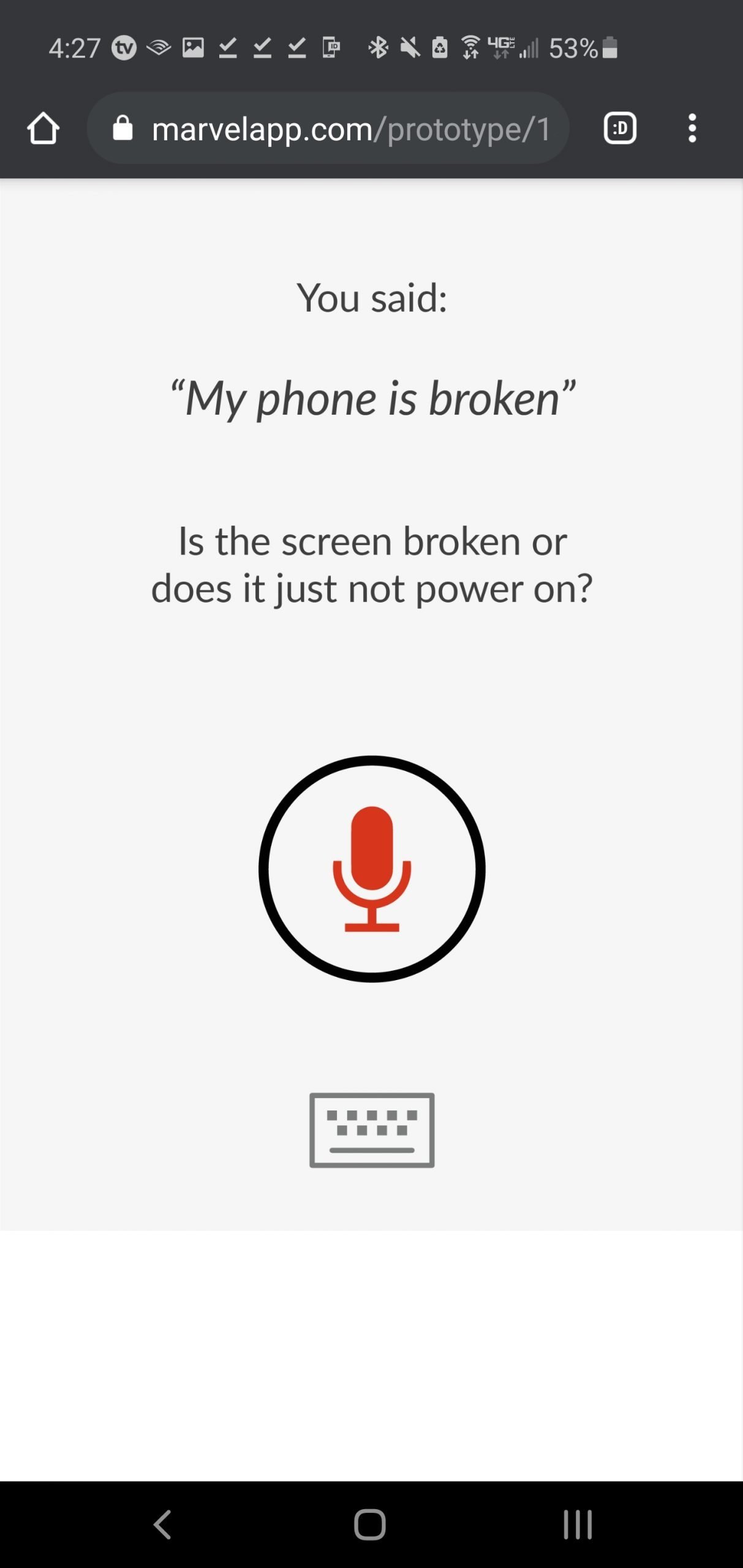743x1568 pixels.
Task: Tap the red microphone button
Action: pos(372,869)
